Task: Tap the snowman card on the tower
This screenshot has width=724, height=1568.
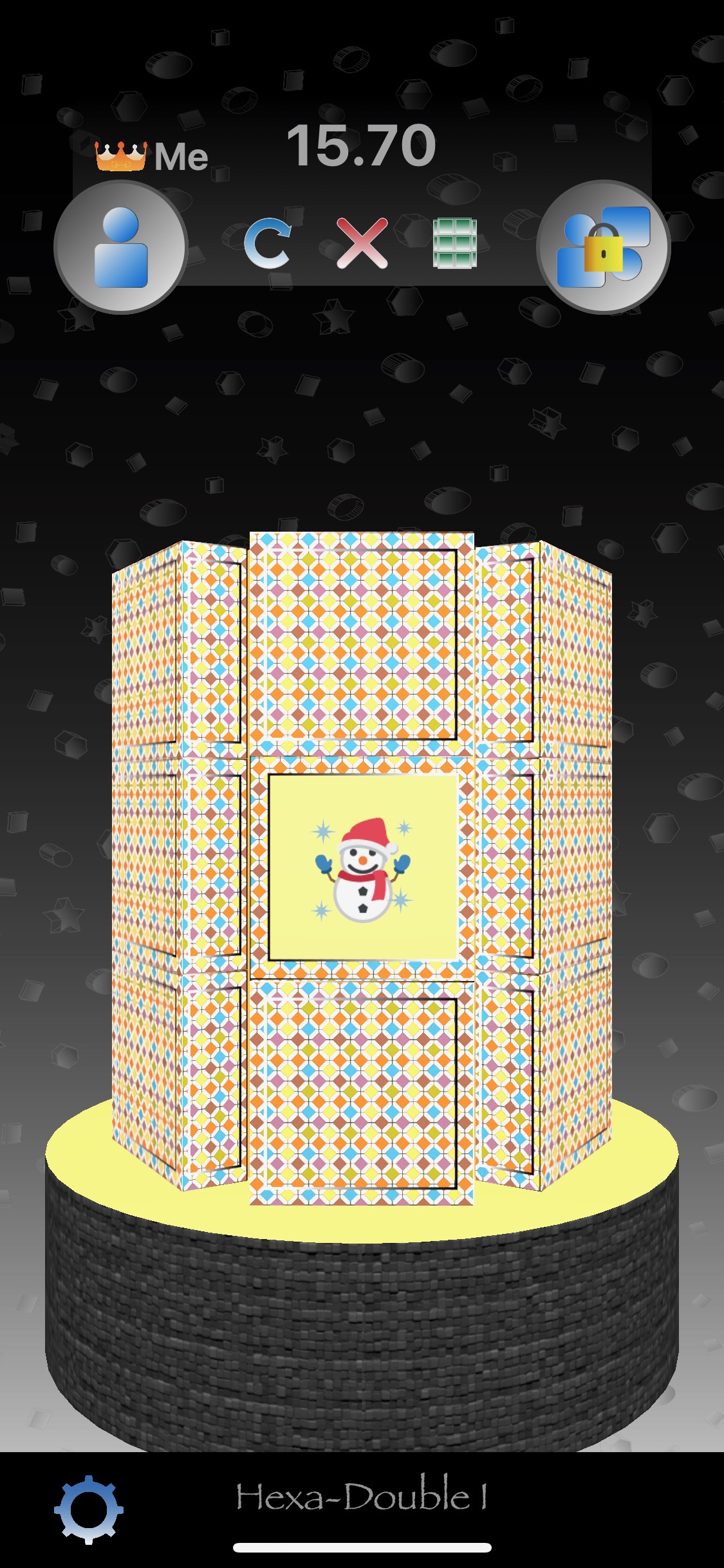Action: 362,867
